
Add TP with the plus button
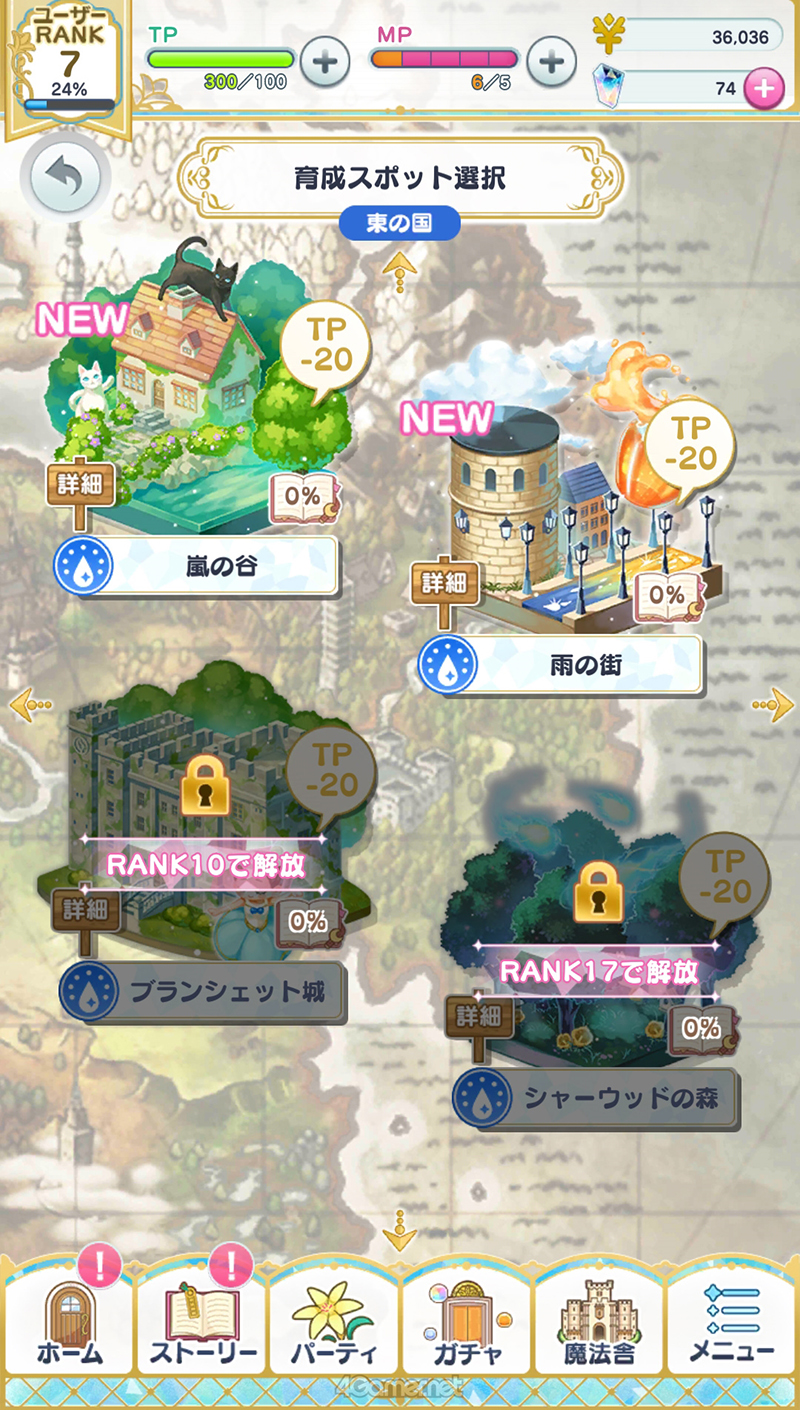[324, 62]
